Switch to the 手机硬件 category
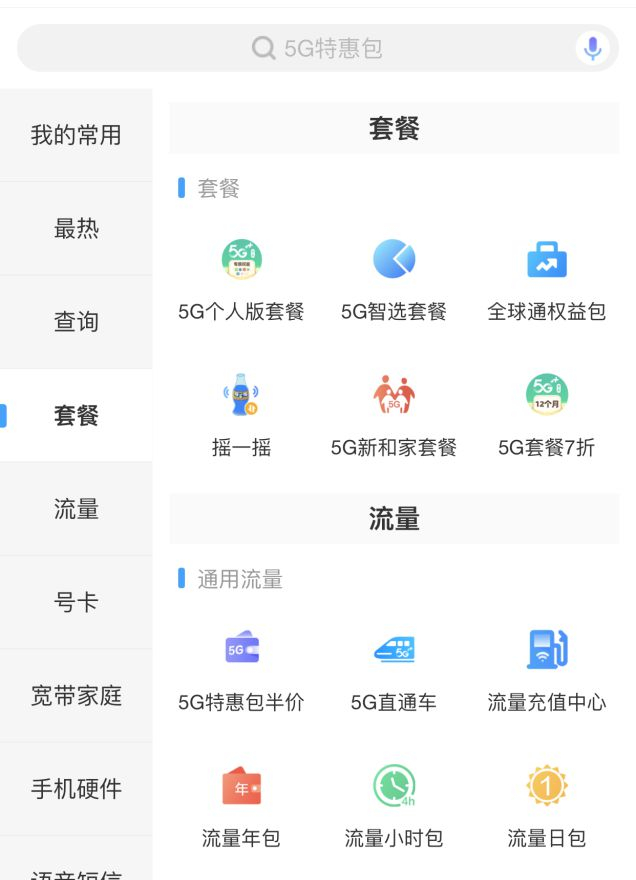This screenshot has height=880, width=636. [x=76, y=788]
